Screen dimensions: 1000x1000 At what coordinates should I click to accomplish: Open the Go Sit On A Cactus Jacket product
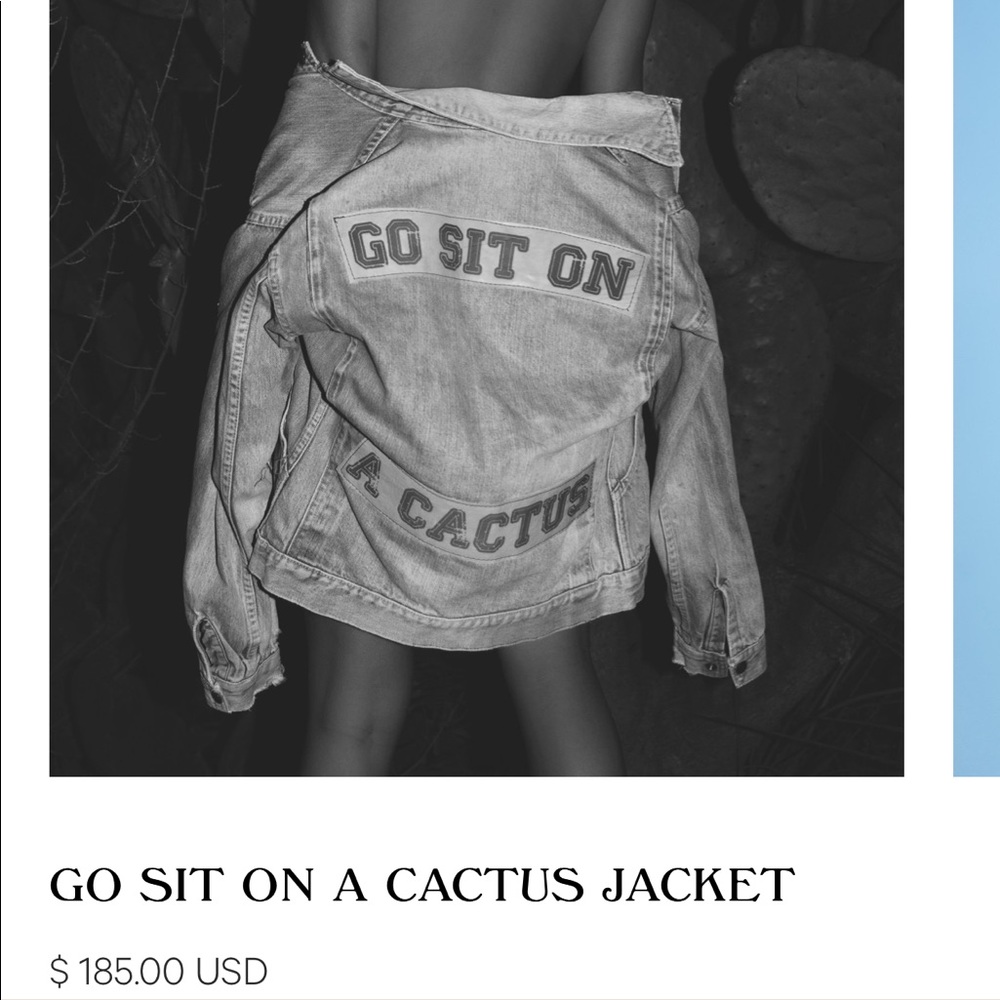tap(421, 884)
